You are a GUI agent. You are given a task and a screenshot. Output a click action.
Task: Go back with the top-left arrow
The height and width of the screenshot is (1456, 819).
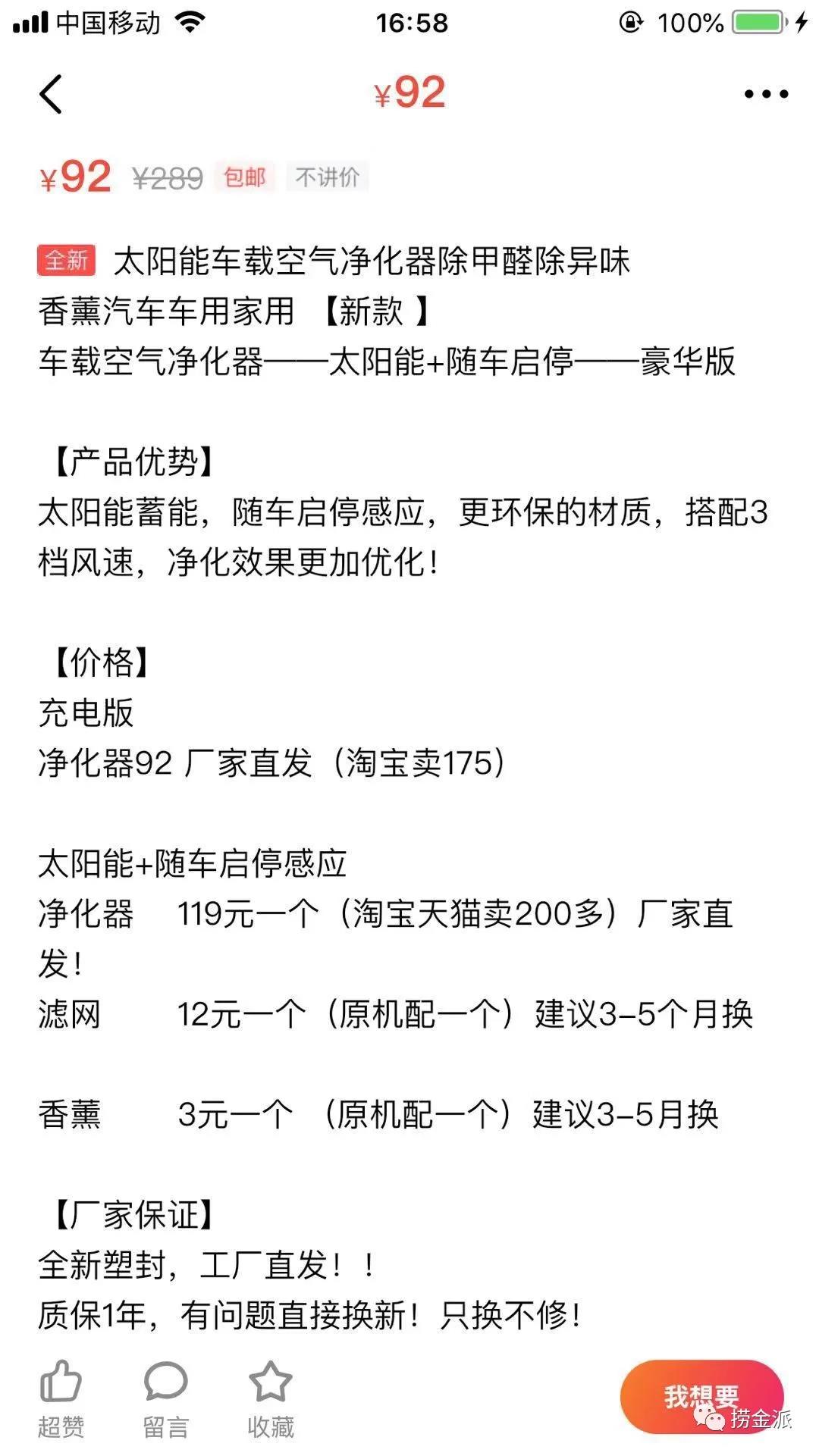click(x=51, y=95)
